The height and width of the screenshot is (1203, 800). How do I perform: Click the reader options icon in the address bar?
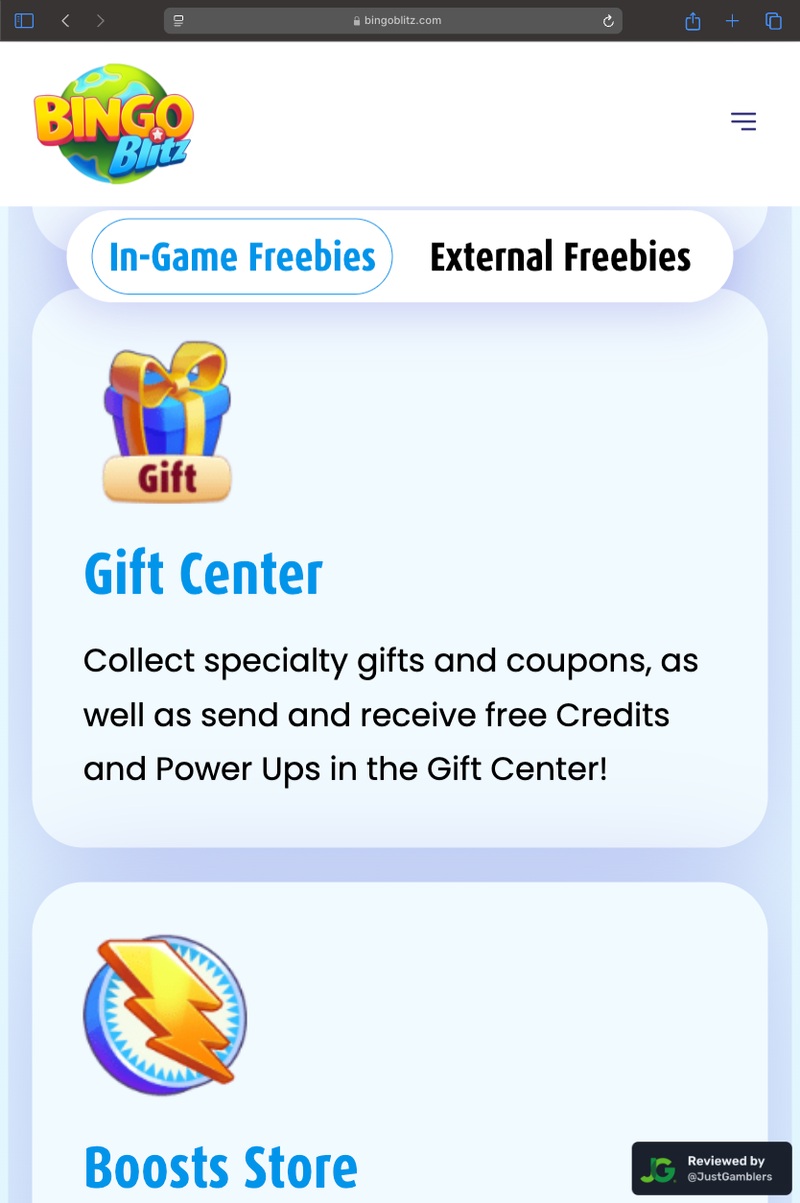pos(178,20)
